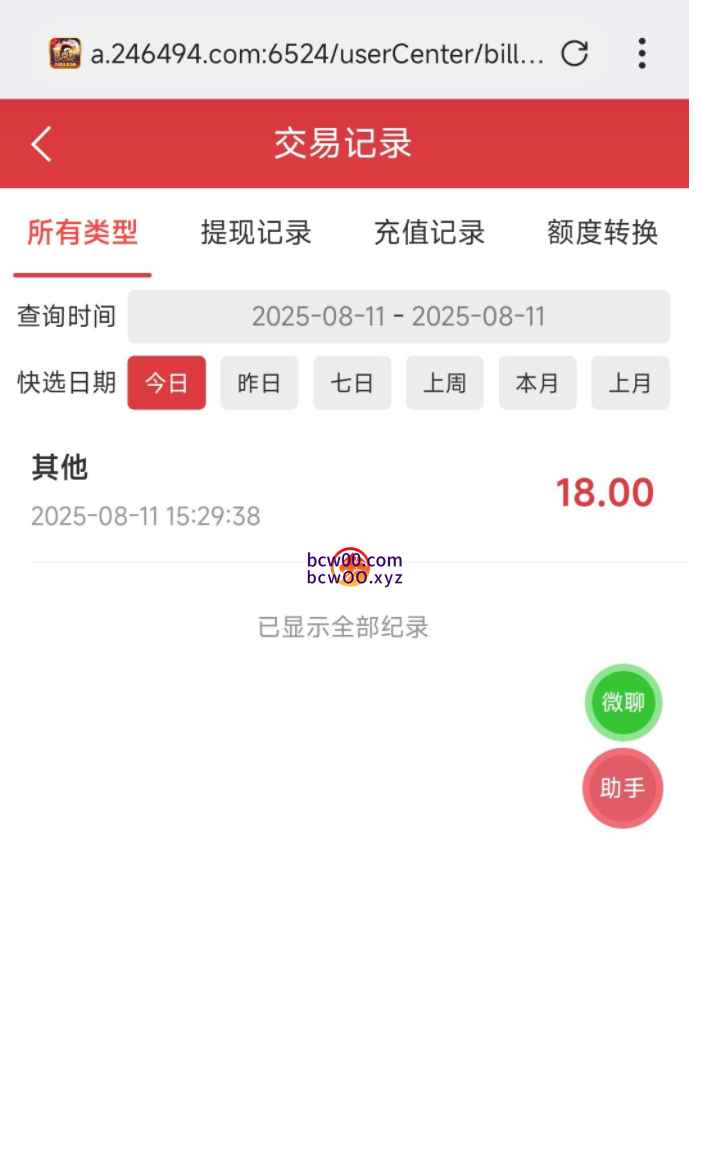Viewport: 701px width, 1161px height.
Task: Switch to the 提现记录 tab
Action: [256, 232]
